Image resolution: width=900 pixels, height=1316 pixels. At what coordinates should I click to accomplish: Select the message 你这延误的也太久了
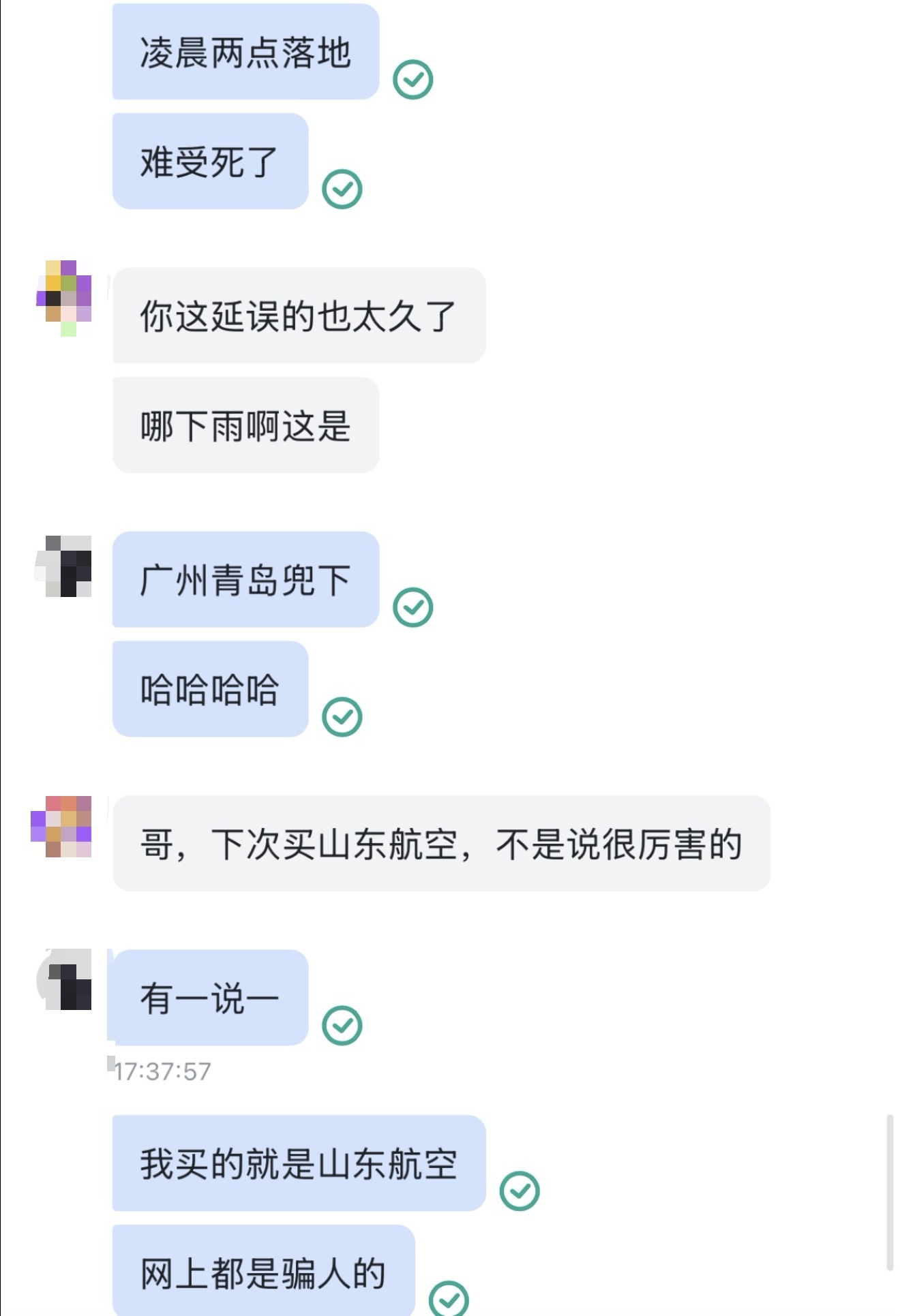coord(300,313)
